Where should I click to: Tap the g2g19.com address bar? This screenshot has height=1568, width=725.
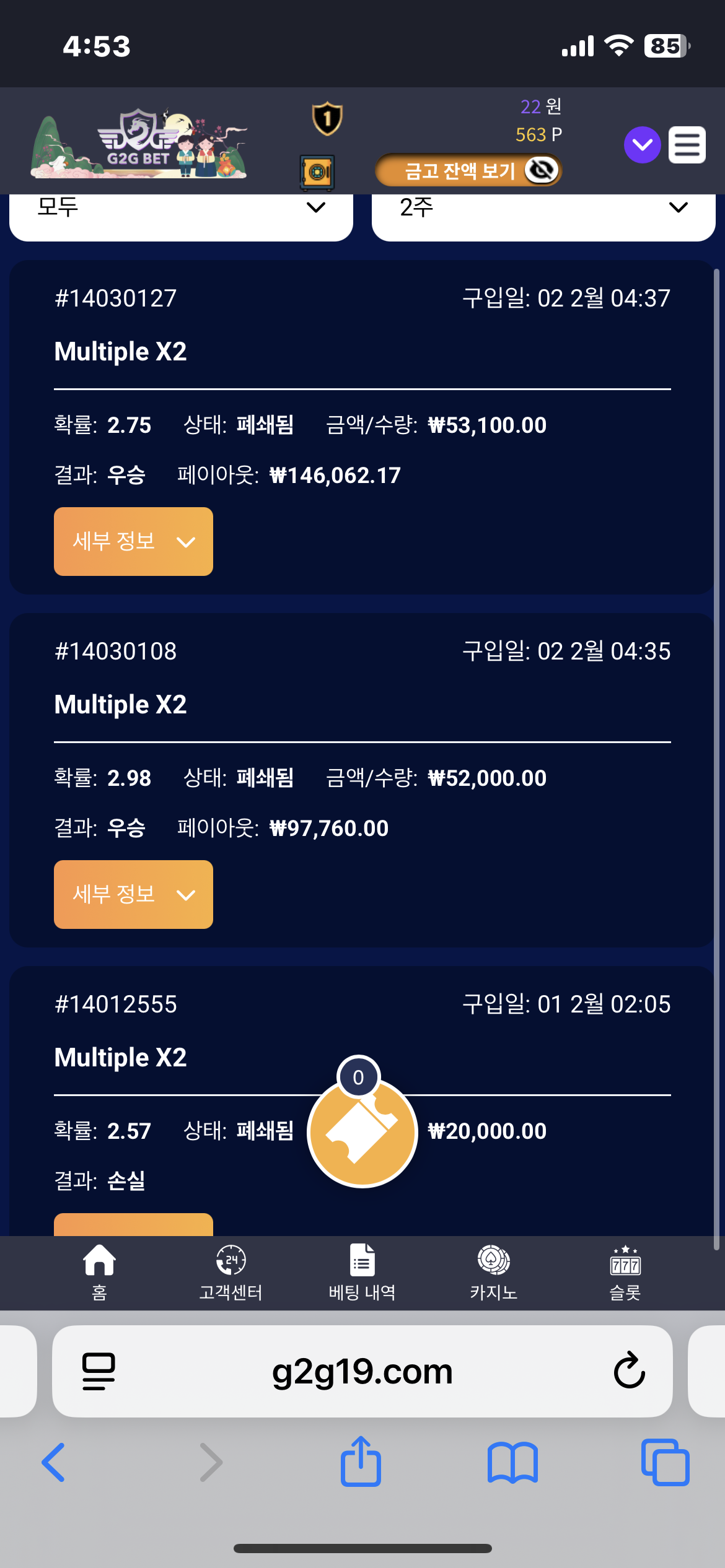coord(362,1371)
